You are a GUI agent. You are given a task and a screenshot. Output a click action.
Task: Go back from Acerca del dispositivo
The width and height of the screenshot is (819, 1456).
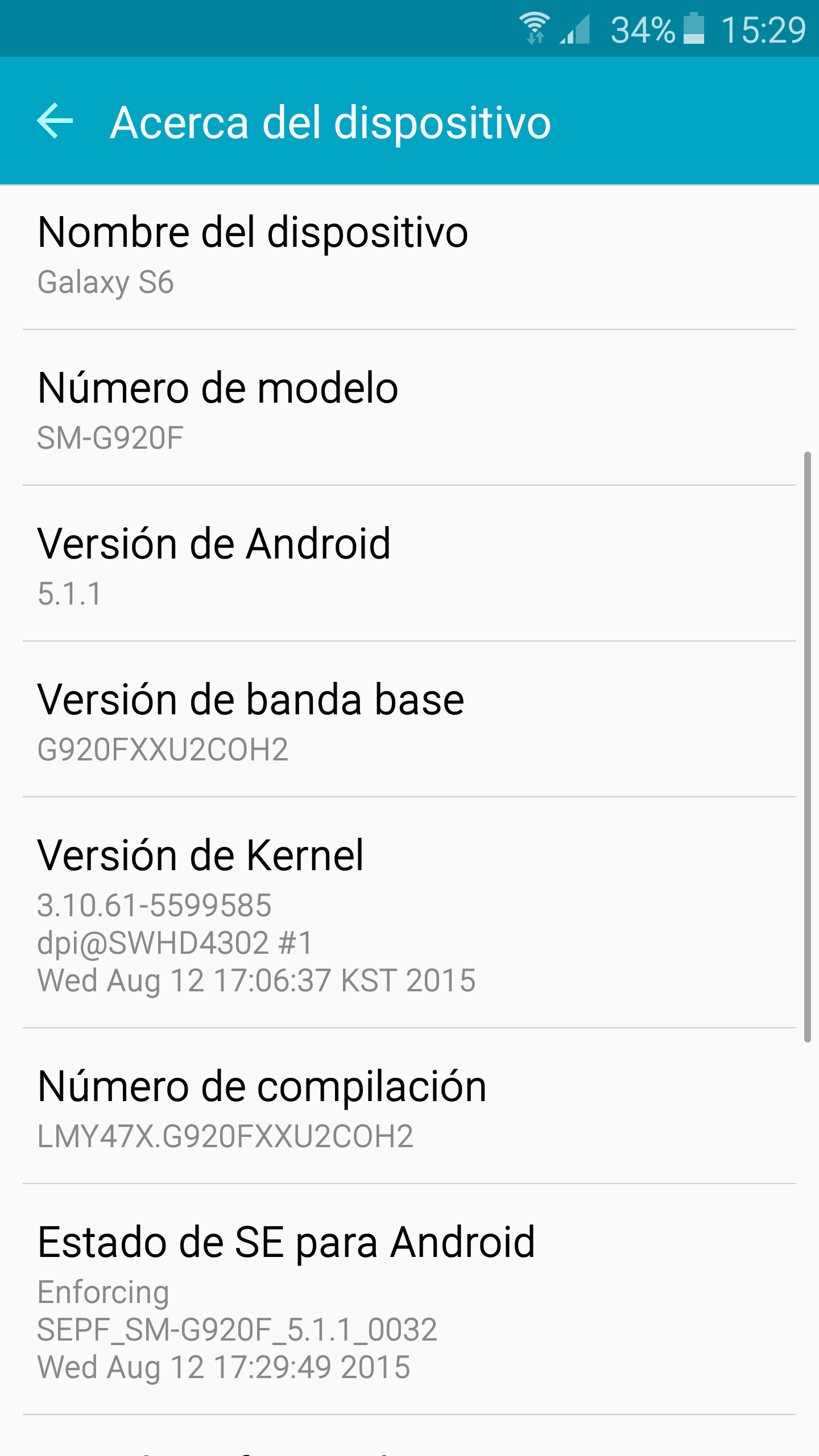[55, 121]
